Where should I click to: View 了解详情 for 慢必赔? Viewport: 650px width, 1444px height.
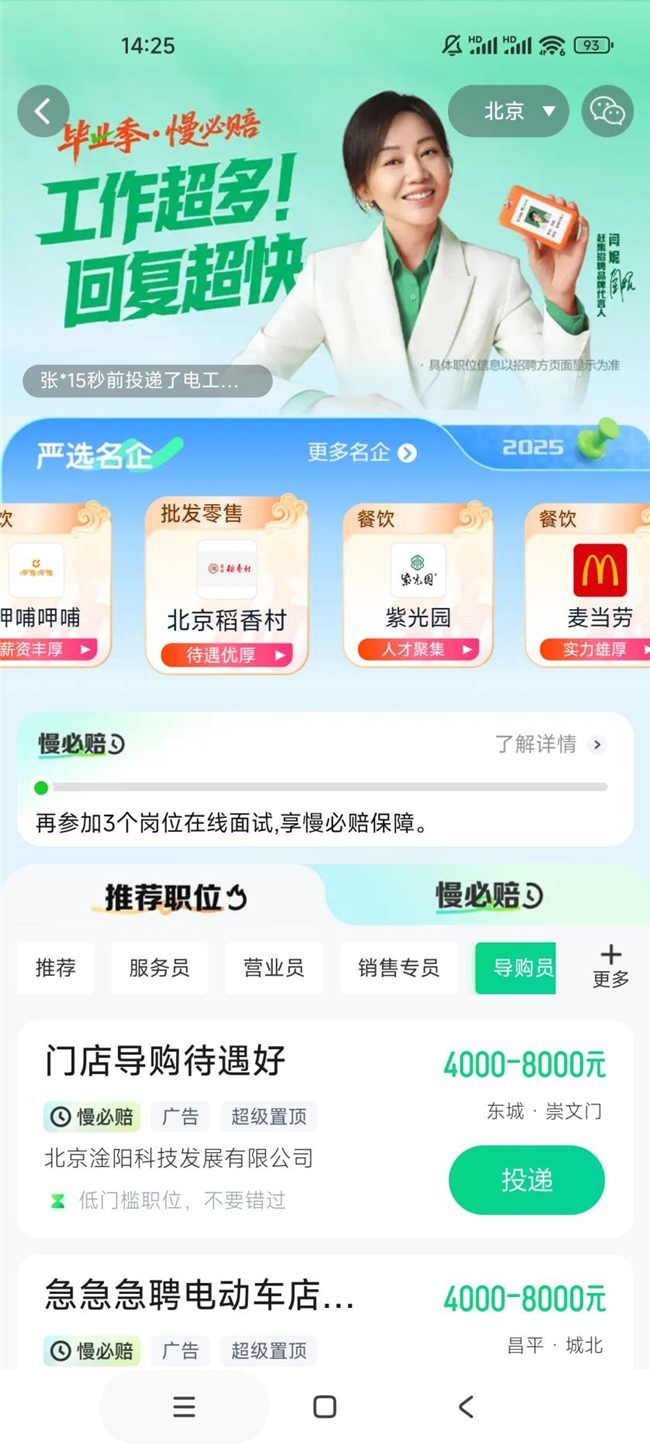pyautogui.click(x=550, y=744)
